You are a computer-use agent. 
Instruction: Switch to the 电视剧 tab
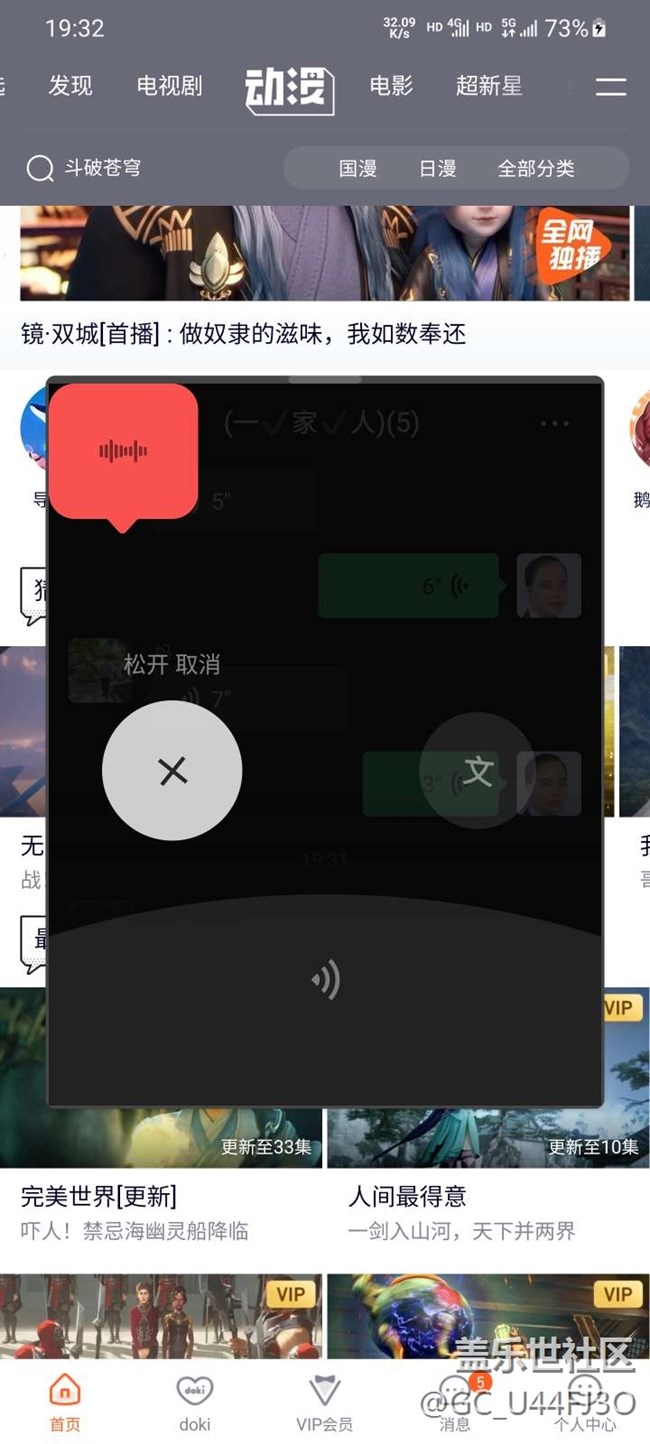coord(169,86)
